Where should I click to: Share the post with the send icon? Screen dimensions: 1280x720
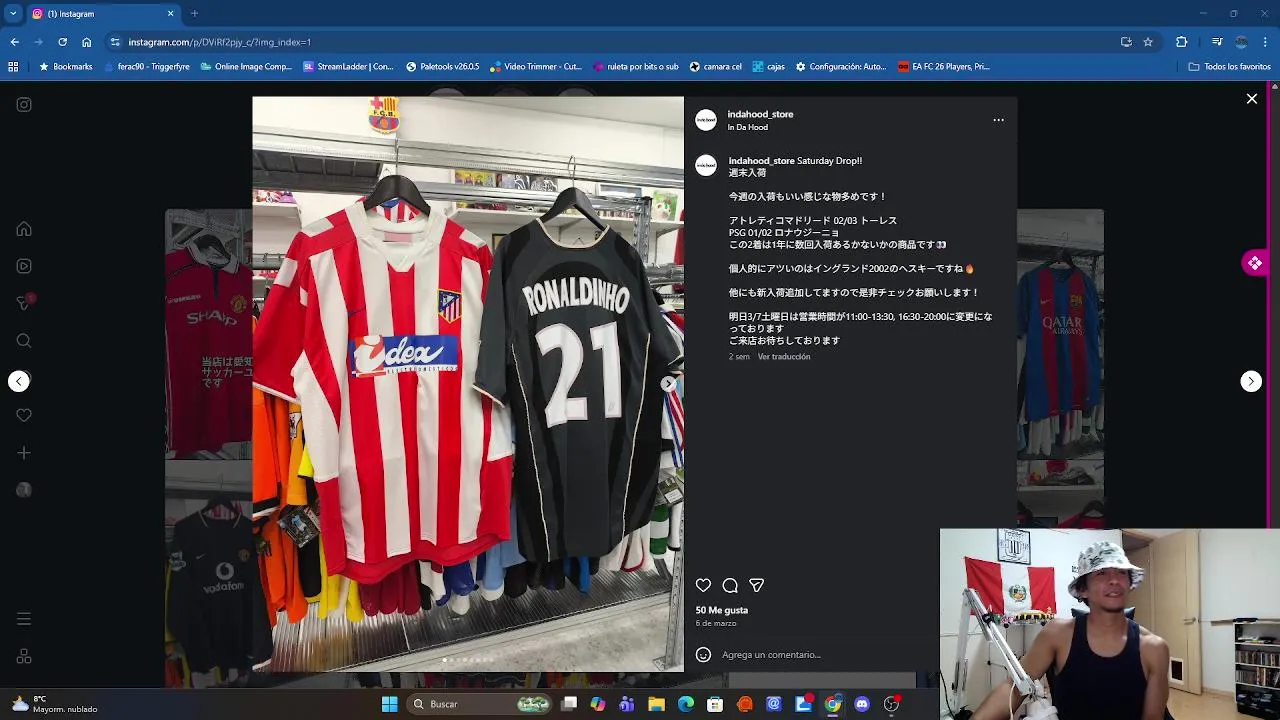[x=757, y=586]
